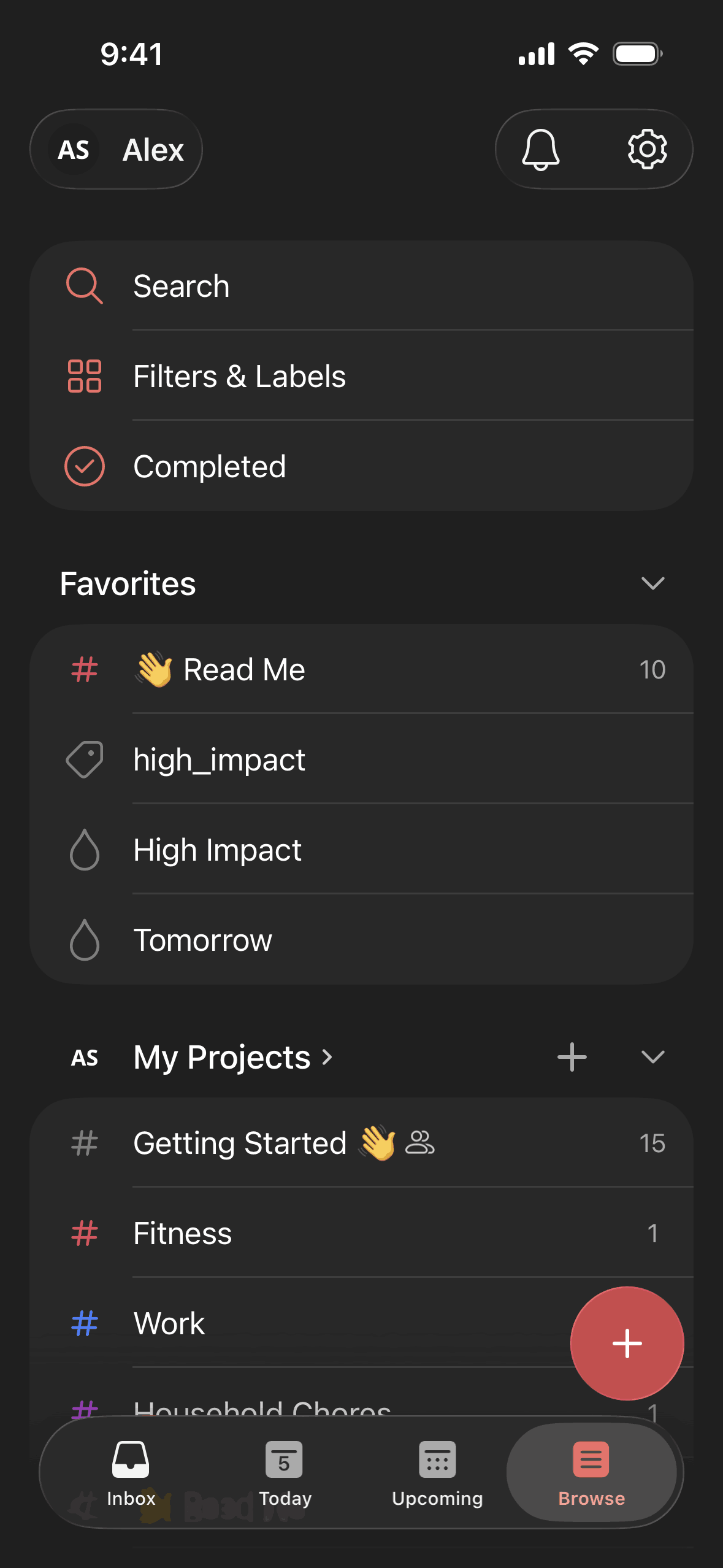This screenshot has width=723, height=1568.
Task: Select the High Impact filter
Action: click(217, 850)
